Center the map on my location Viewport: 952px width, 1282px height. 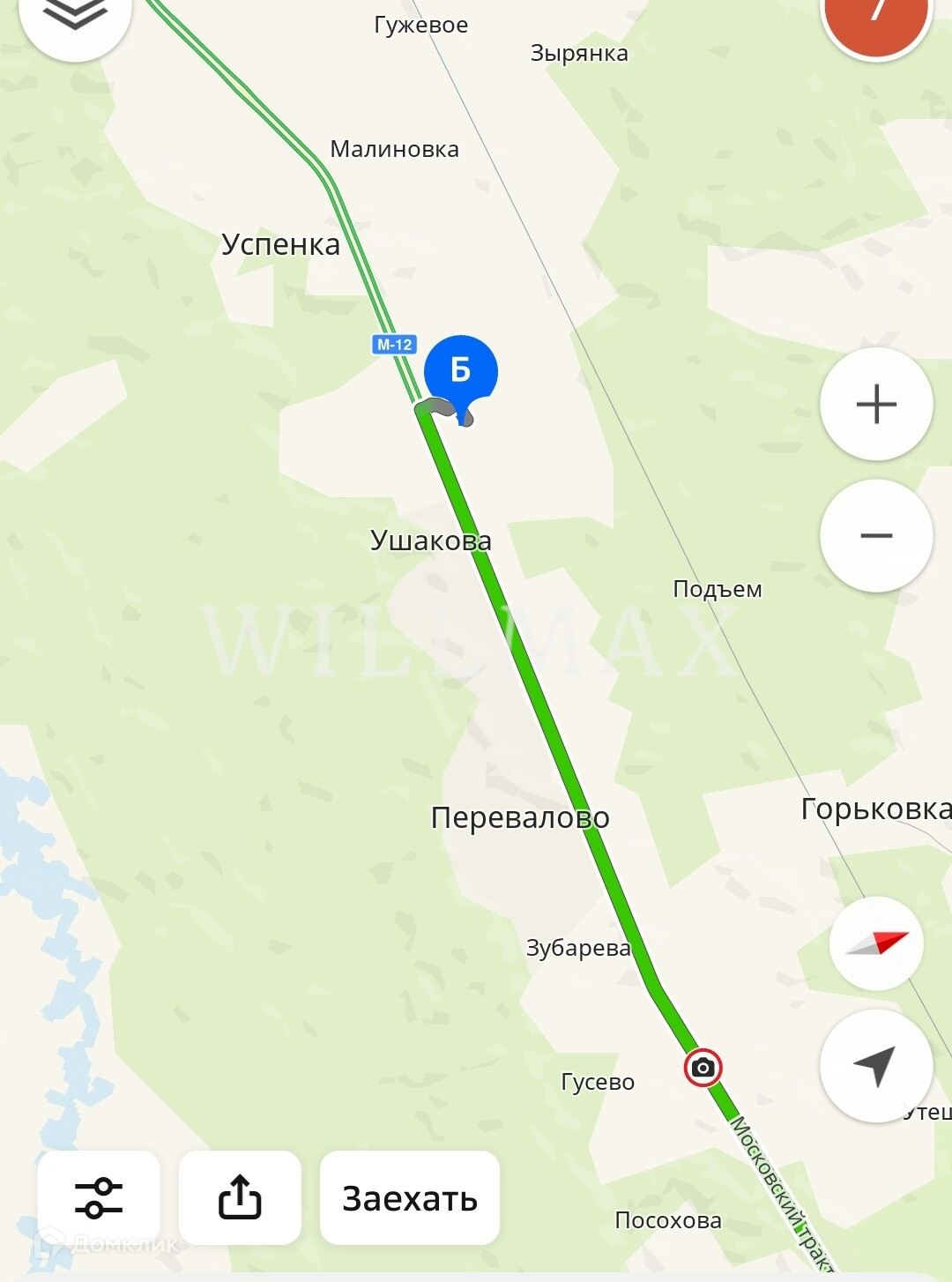coord(876,1065)
